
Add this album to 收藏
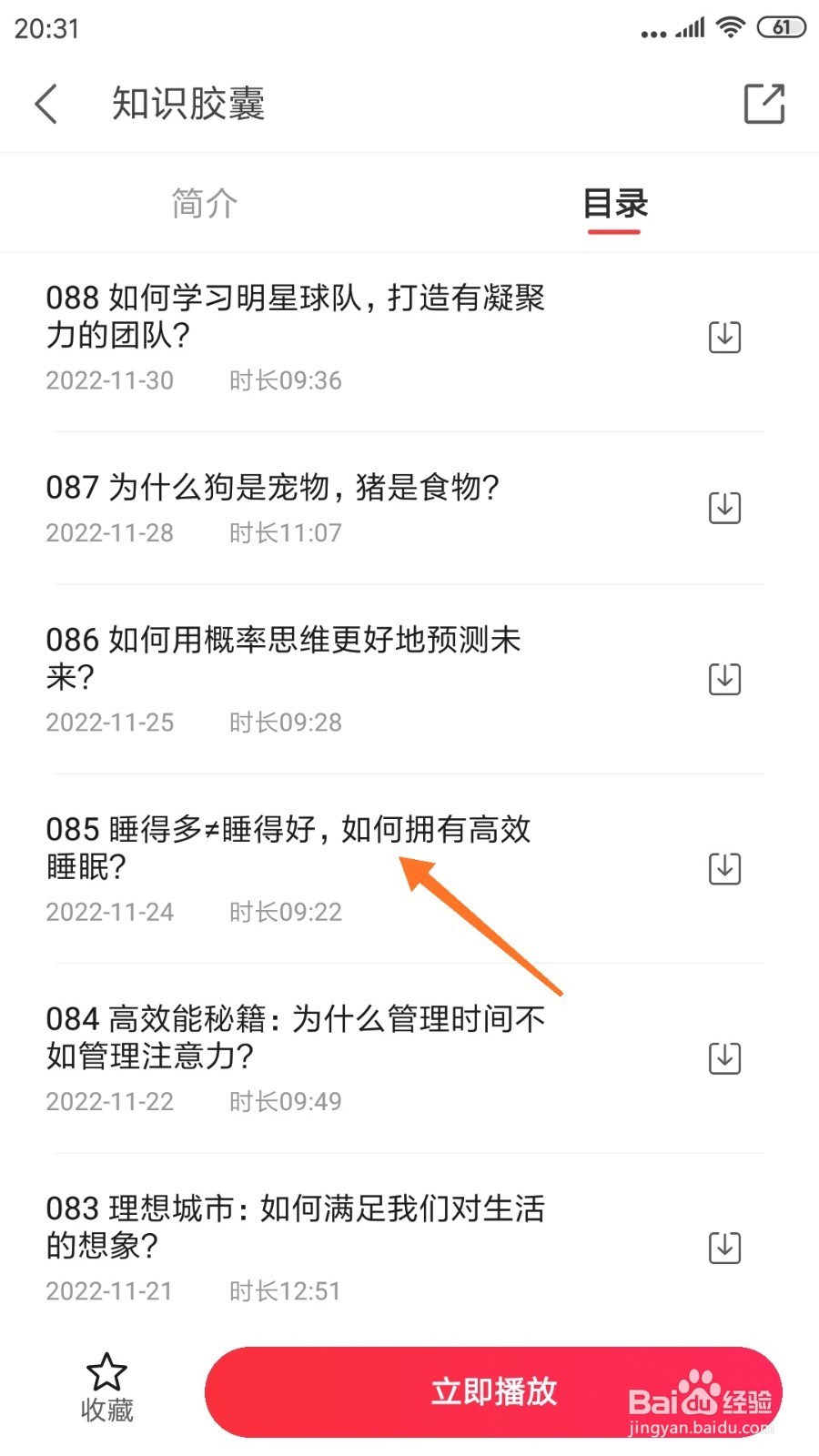click(x=106, y=1389)
